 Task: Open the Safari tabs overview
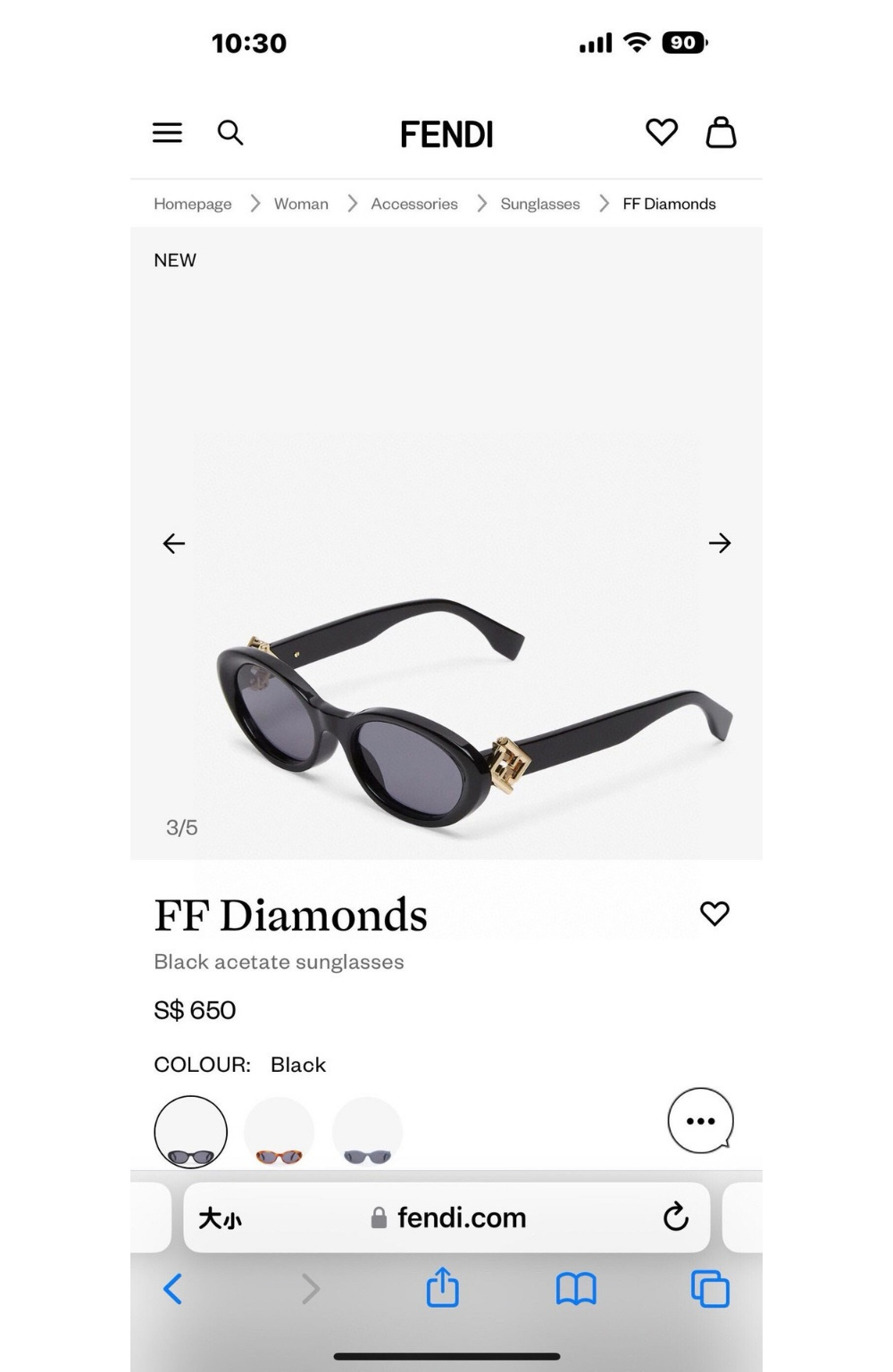pos(710,1288)
